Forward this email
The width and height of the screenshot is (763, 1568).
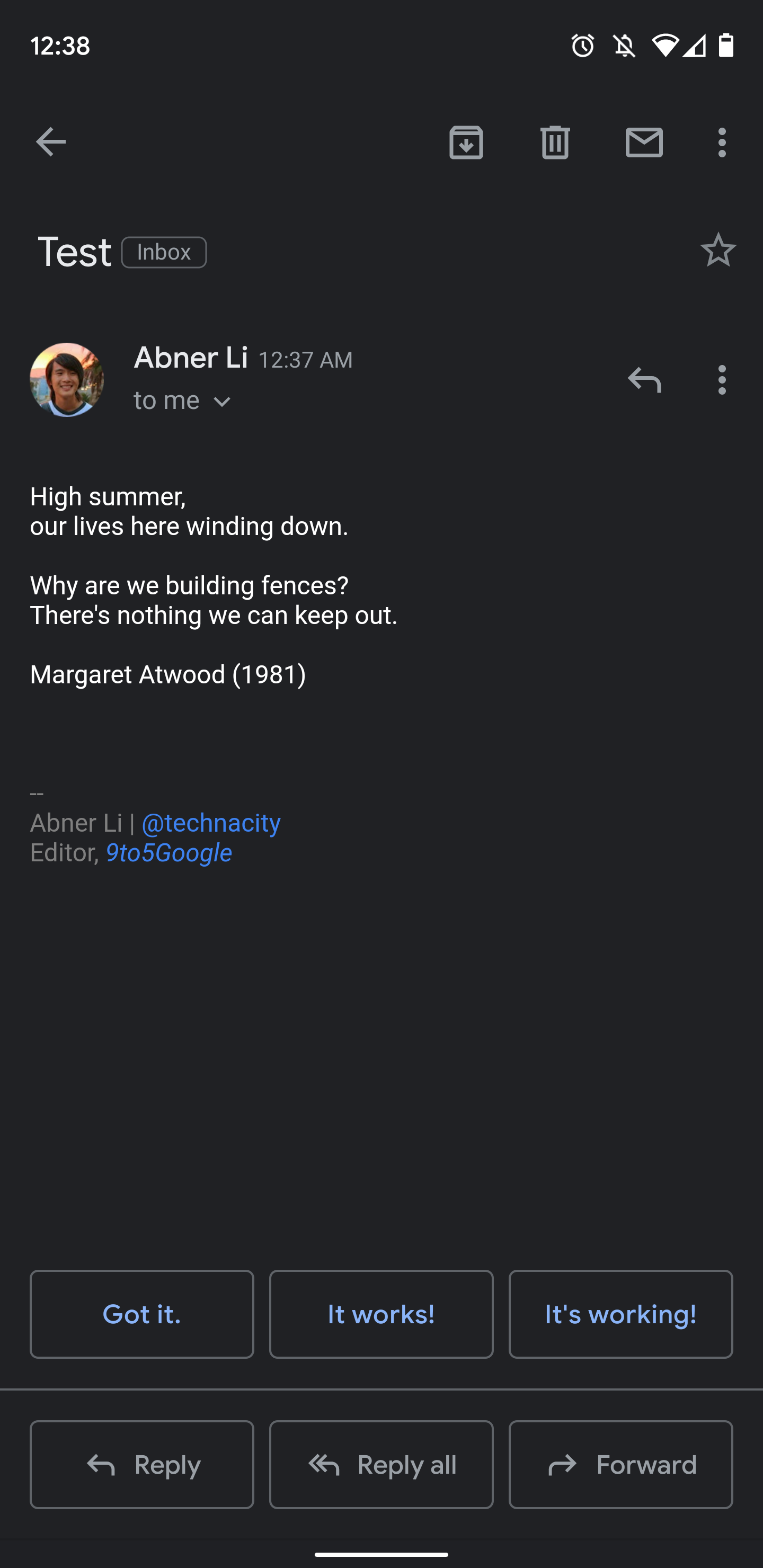(x=620, y=1465)
